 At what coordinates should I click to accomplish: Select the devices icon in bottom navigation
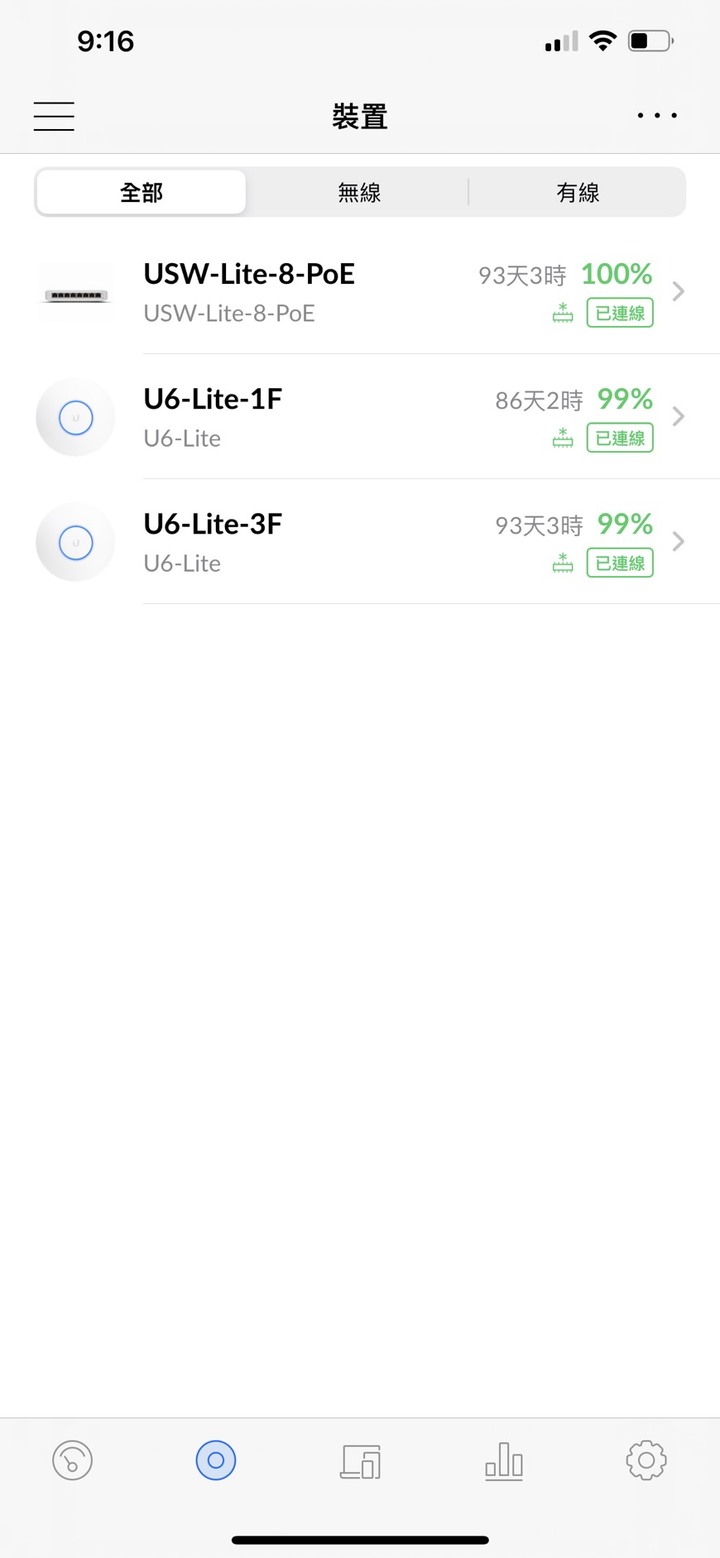point(215,1460)
